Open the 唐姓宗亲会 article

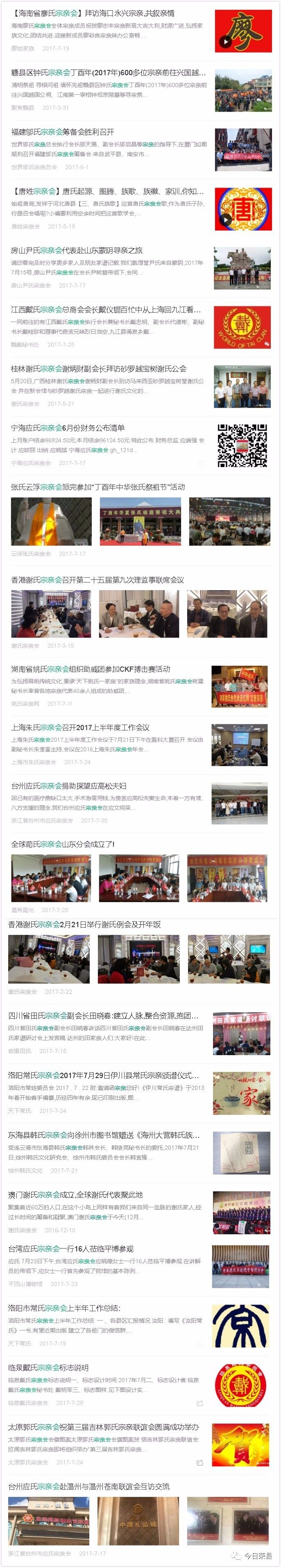(x=107, y=191)
